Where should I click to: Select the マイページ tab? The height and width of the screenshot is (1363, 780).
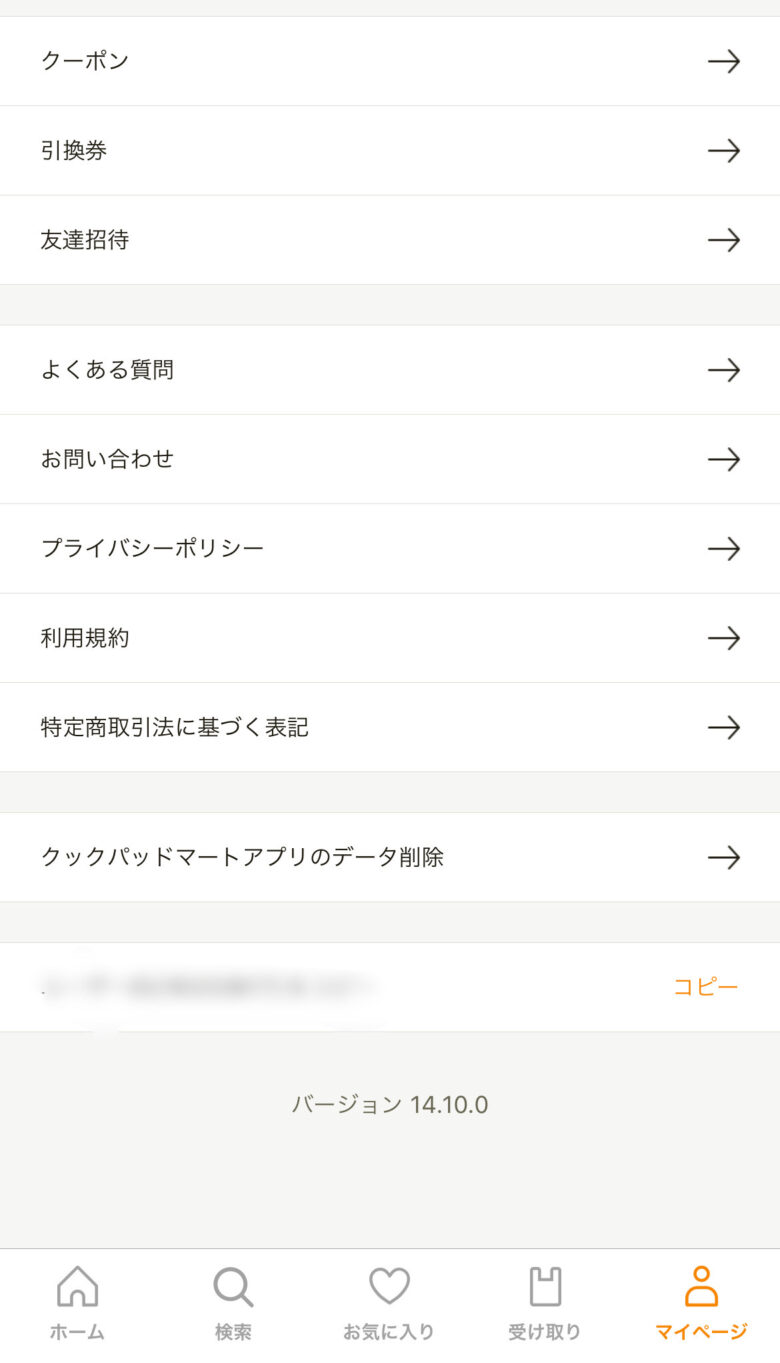701,1303
